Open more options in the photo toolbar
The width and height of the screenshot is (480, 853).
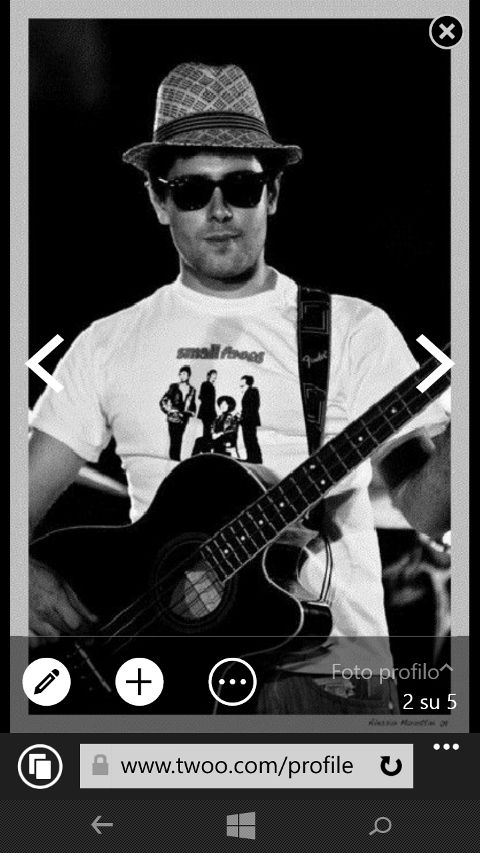click(232, 682)
